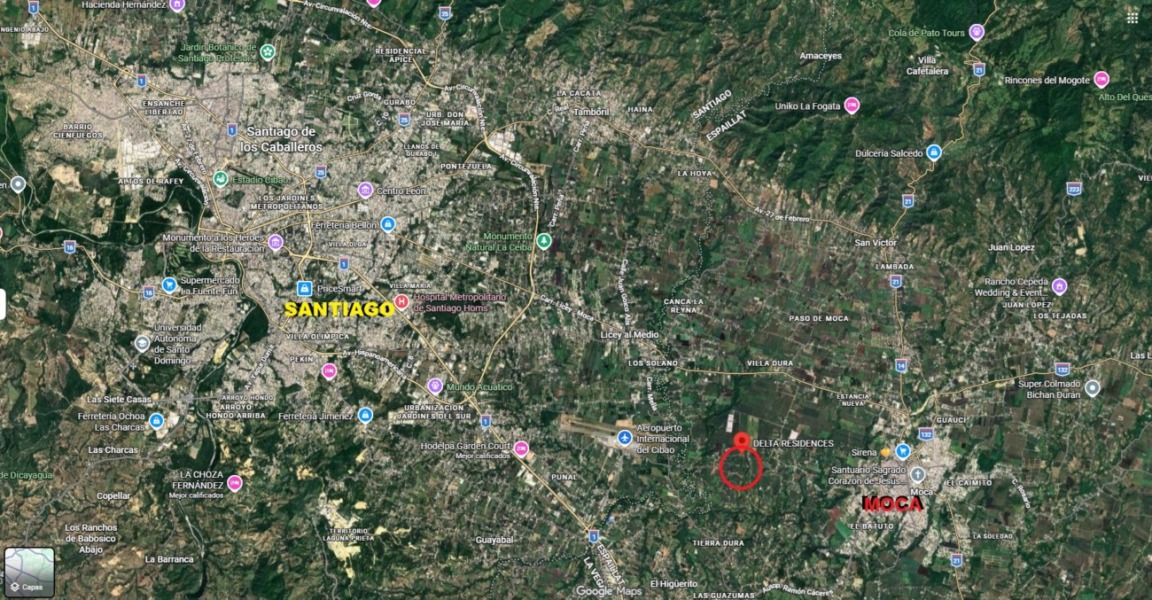Open the Cola de Pato Tours marker

976,32
